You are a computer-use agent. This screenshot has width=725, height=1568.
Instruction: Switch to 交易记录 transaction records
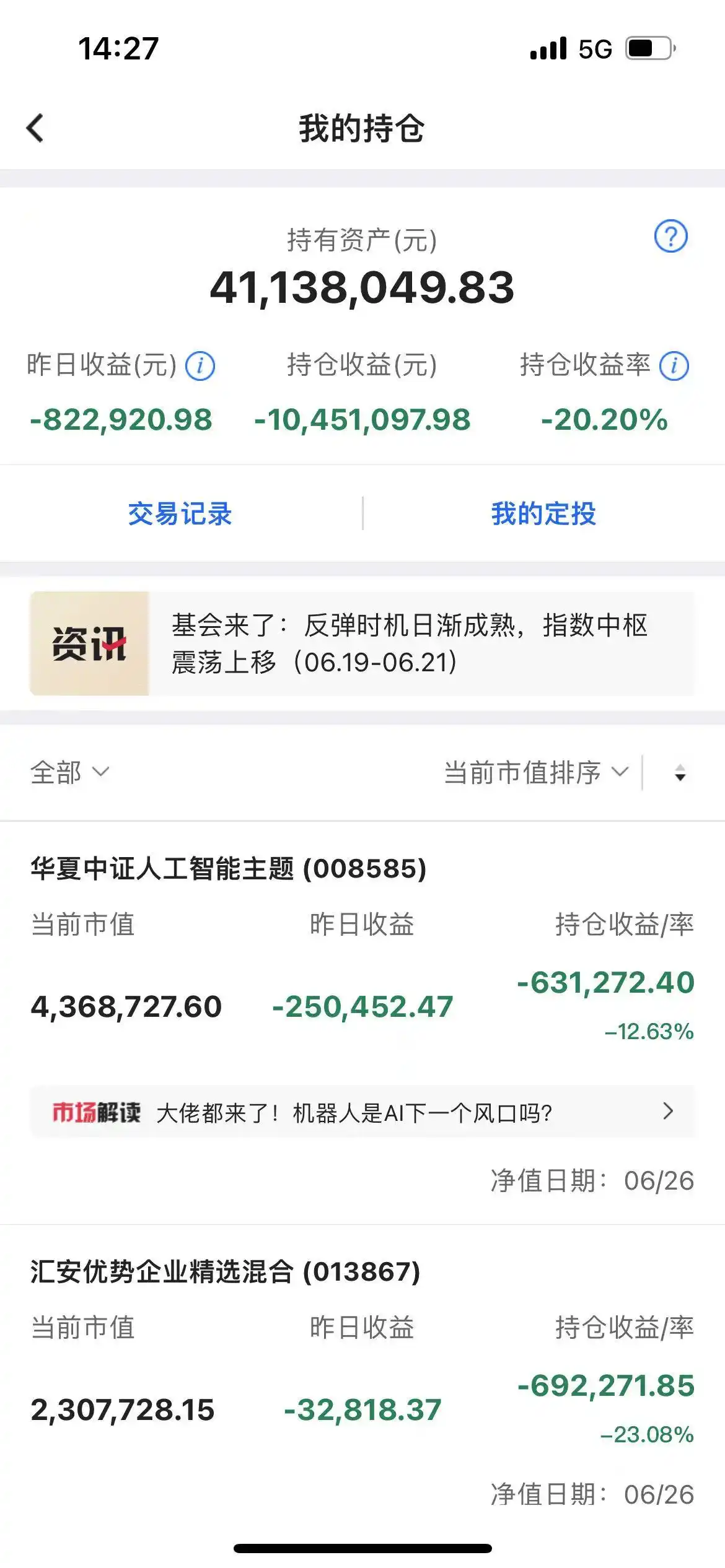pyautogui.click(x=180, y=515)
